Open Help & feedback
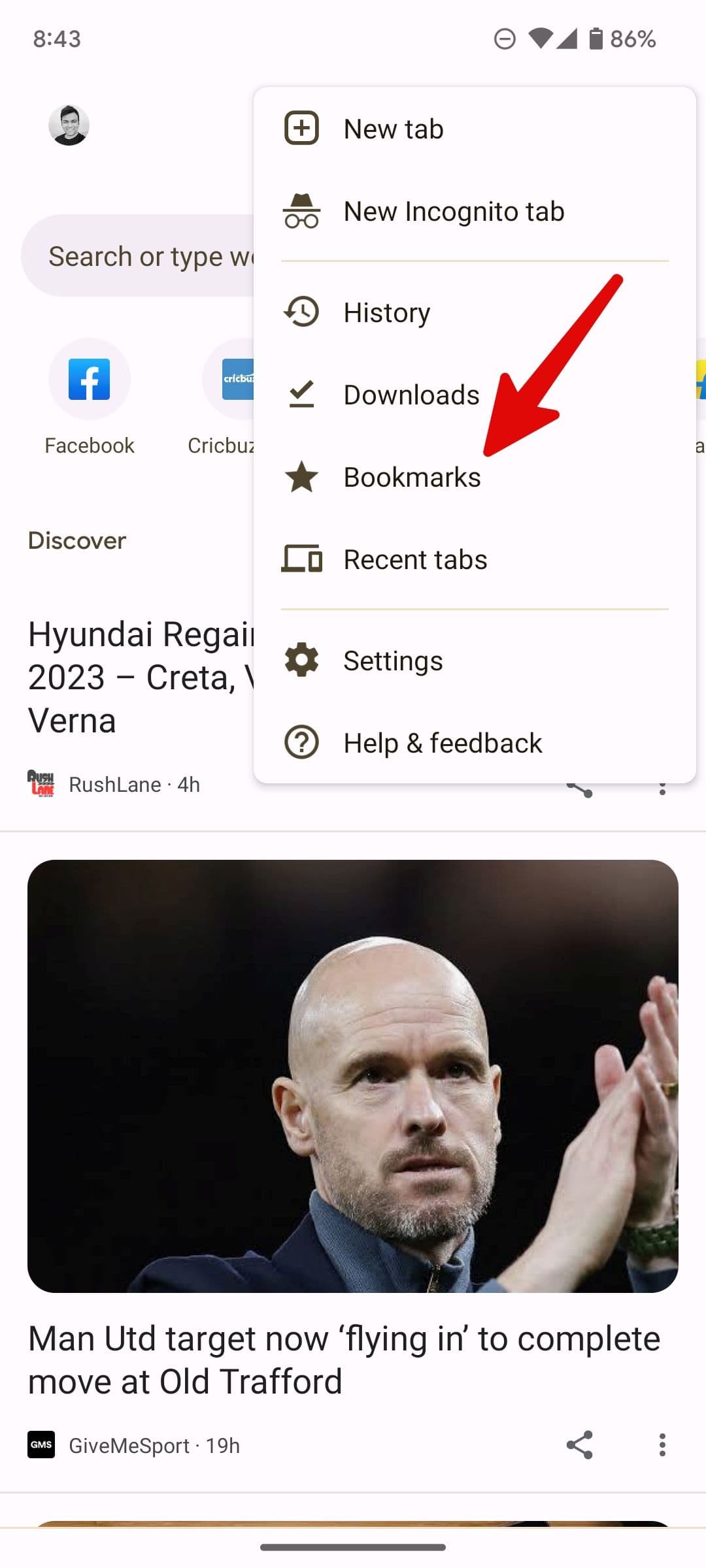This screenshot has width=706, height=1568. coord(443,743)
